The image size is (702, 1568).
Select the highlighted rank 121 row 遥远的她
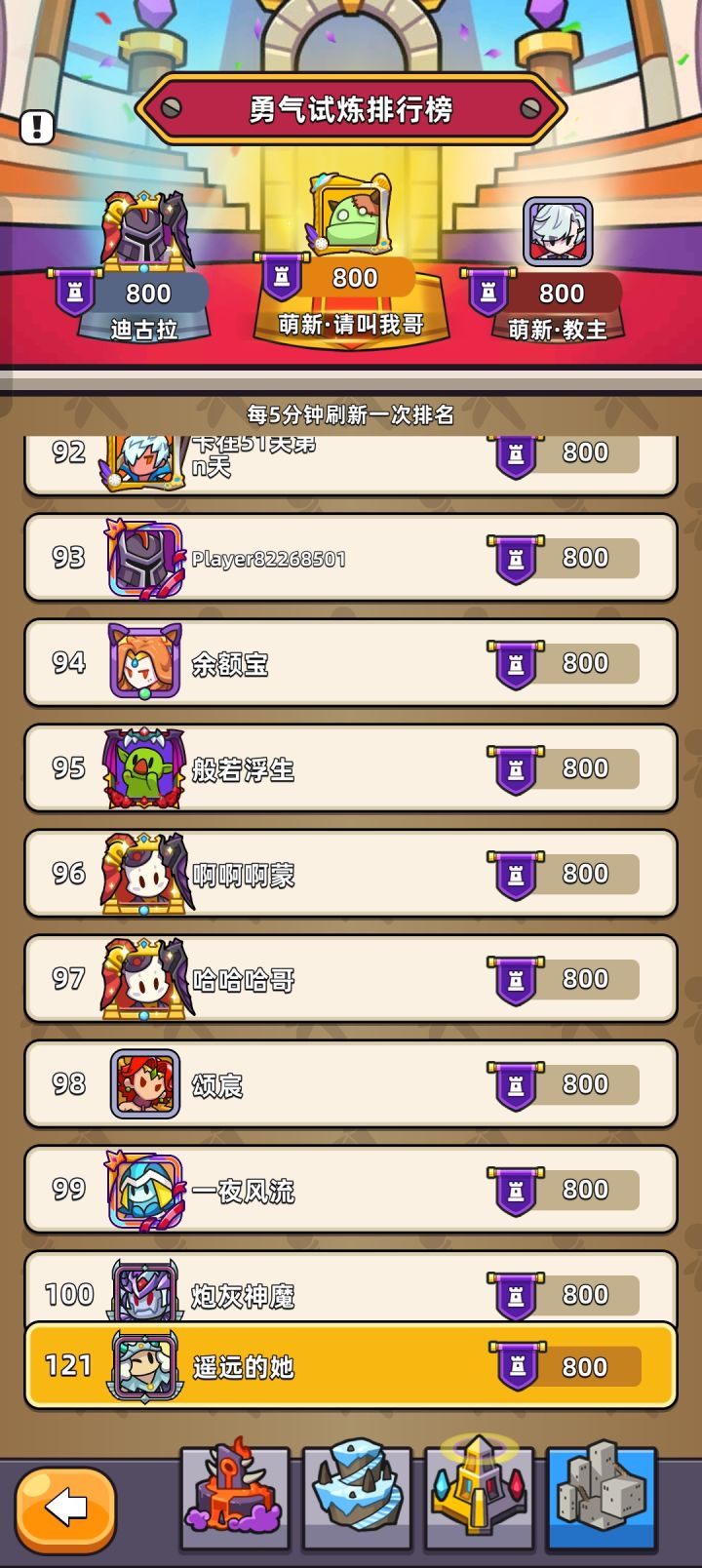point(351,1365)
